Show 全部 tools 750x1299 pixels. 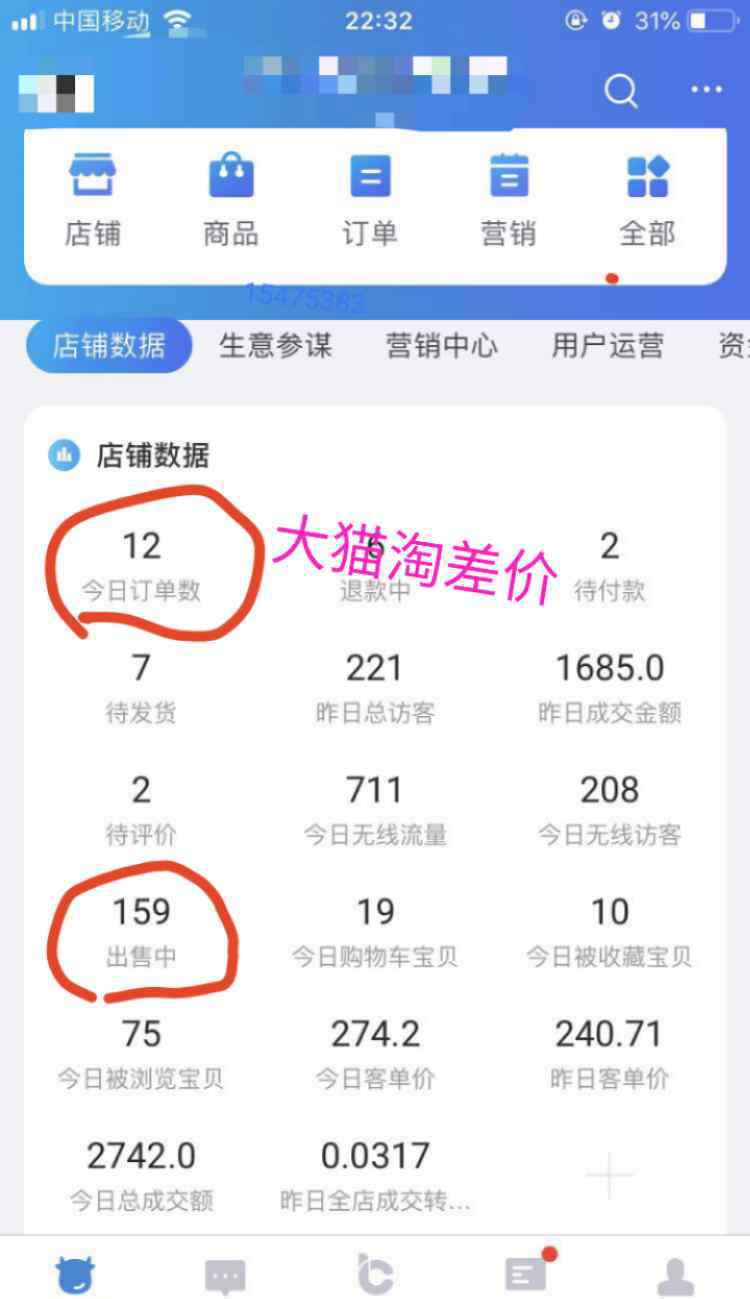click(647, 201)
